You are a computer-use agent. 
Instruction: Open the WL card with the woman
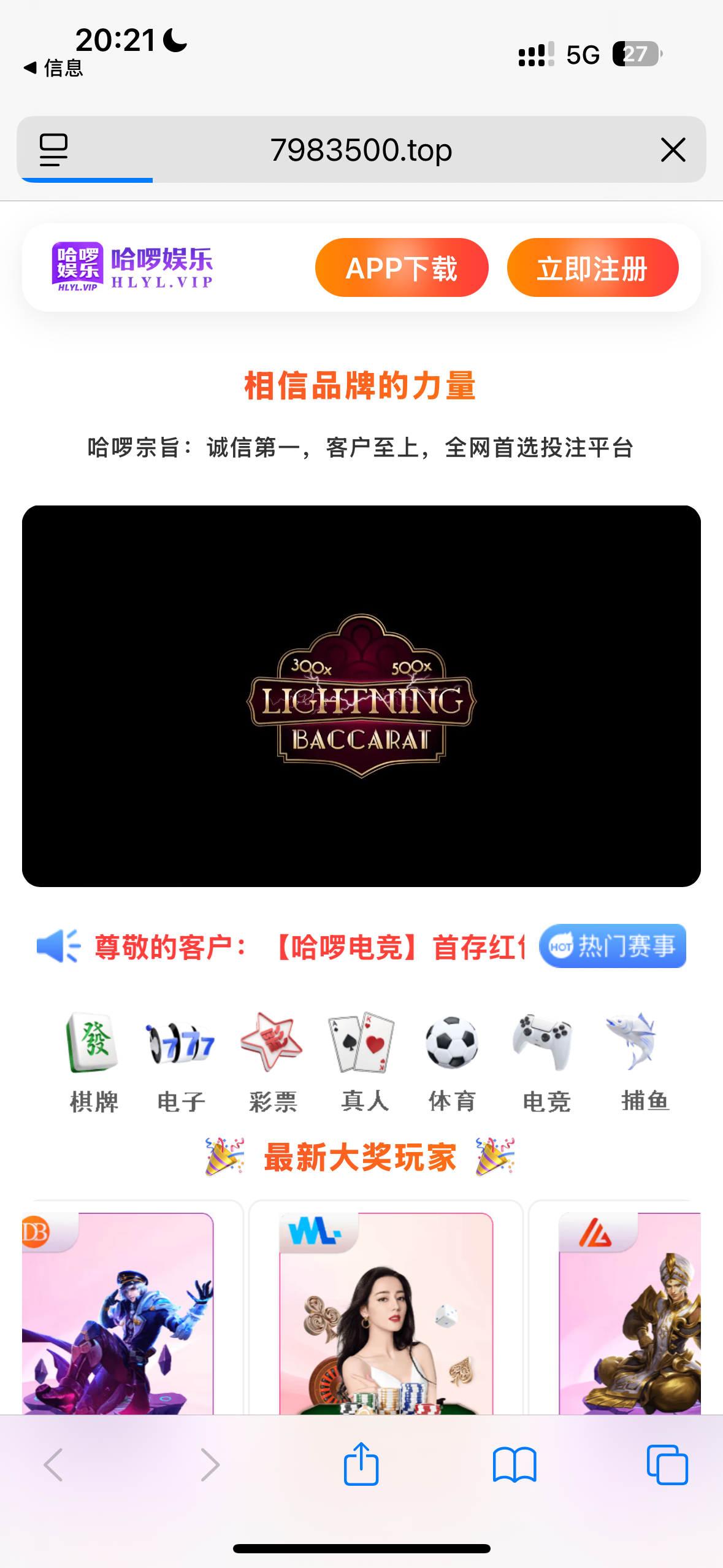386,1313
